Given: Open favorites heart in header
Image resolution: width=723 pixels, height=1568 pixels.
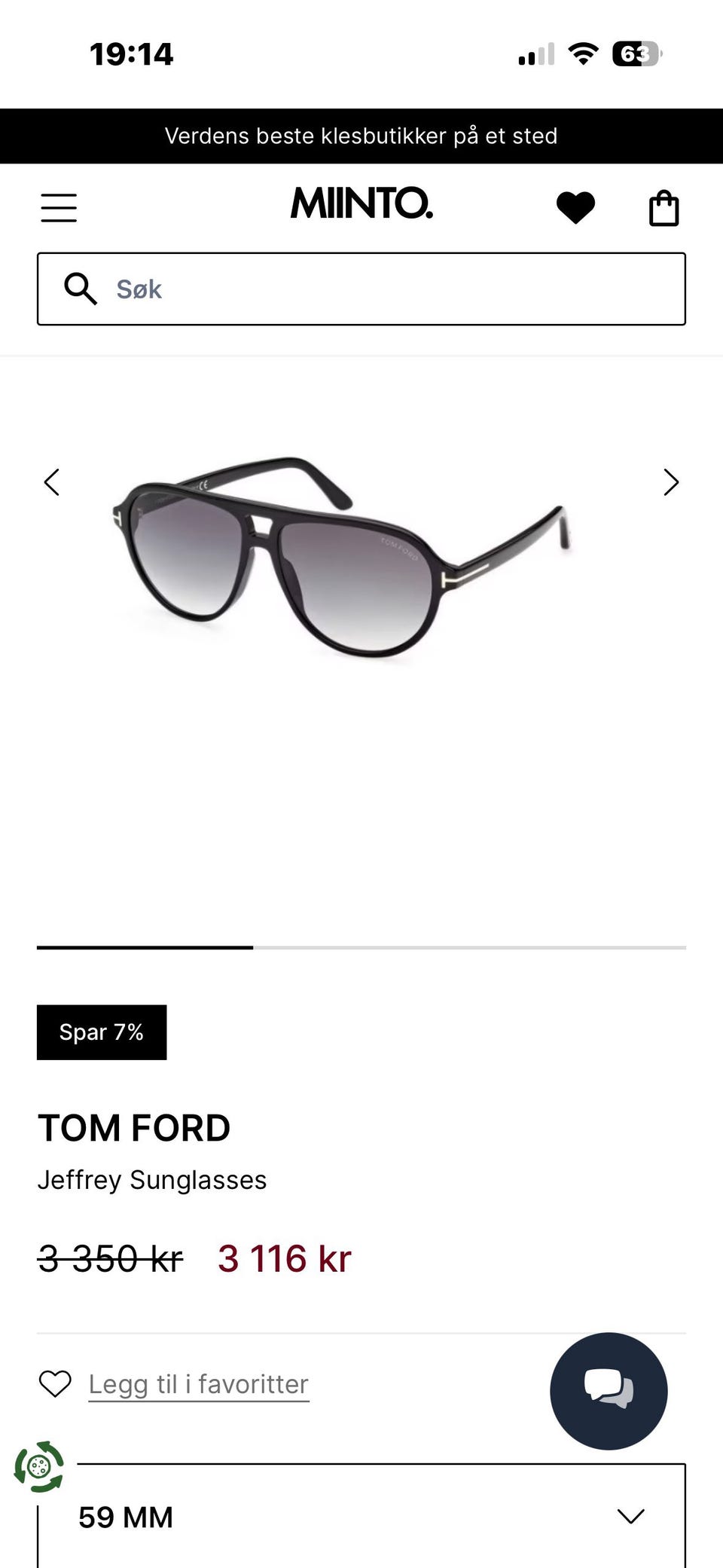Looking at the screenshot, I should (575, 208).
